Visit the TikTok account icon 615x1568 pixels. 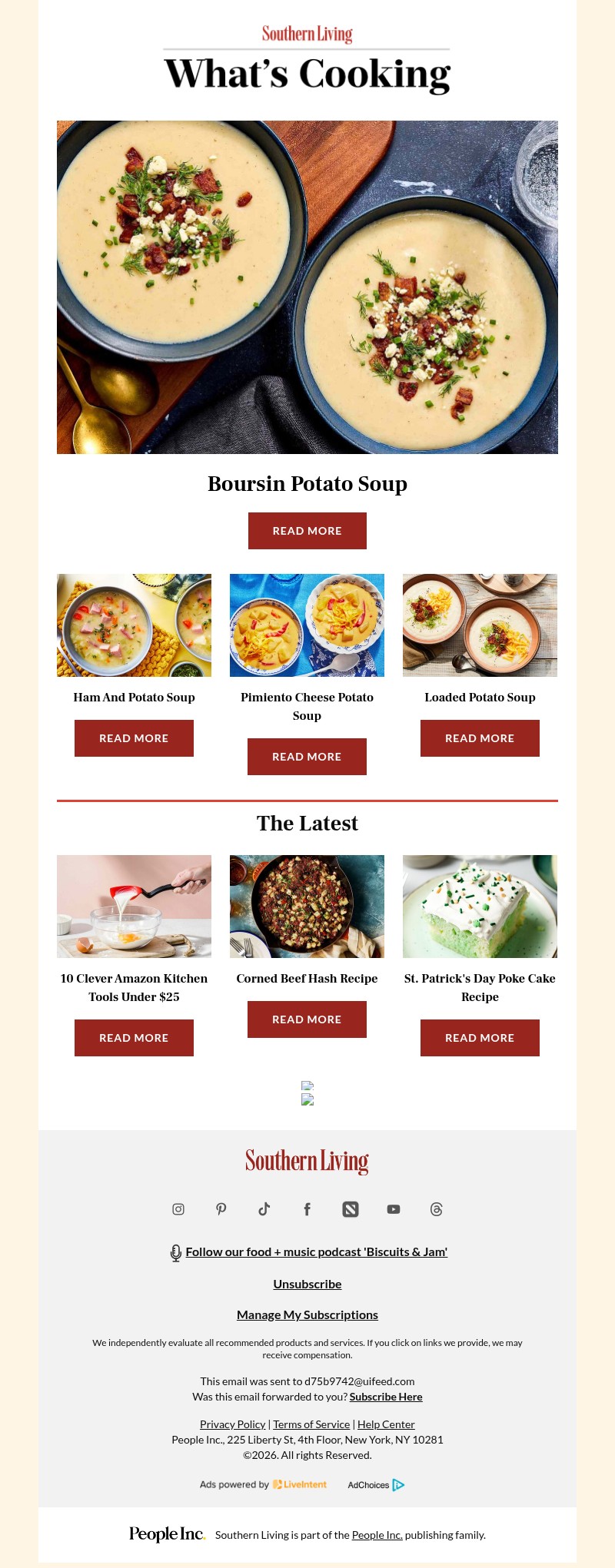(x=264, y=1208)
